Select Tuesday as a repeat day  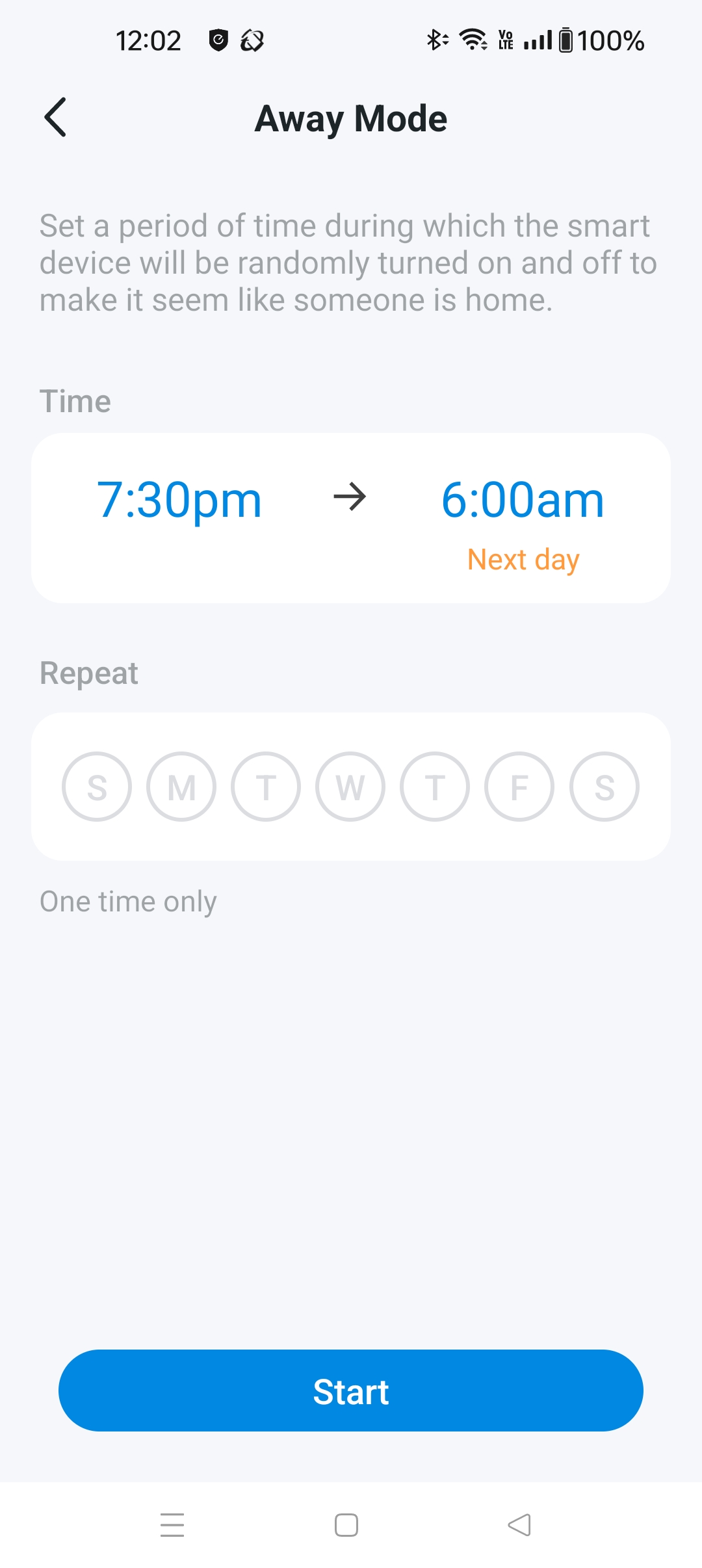[266, 787]
